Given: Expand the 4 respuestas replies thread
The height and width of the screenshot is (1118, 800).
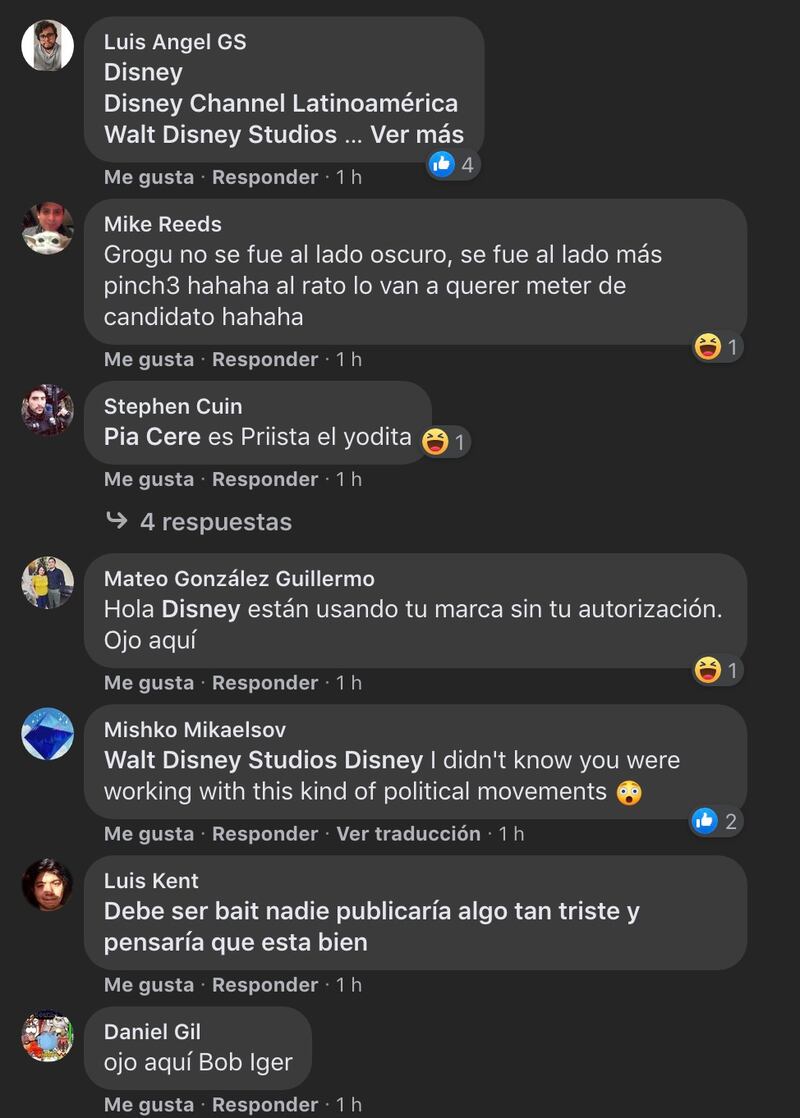Looking at the screenshot, I should (x=215, y=522).
